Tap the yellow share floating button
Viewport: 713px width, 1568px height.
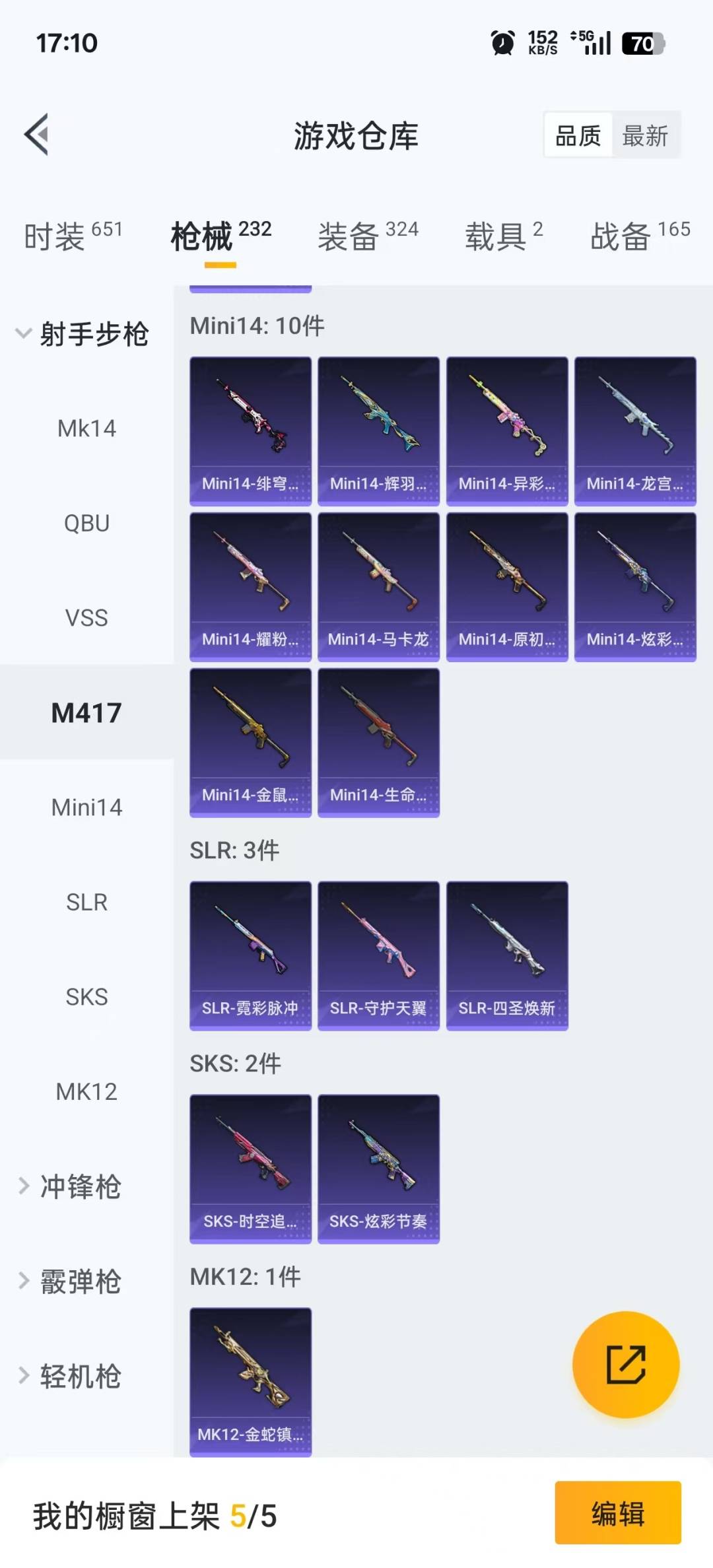625,1364
